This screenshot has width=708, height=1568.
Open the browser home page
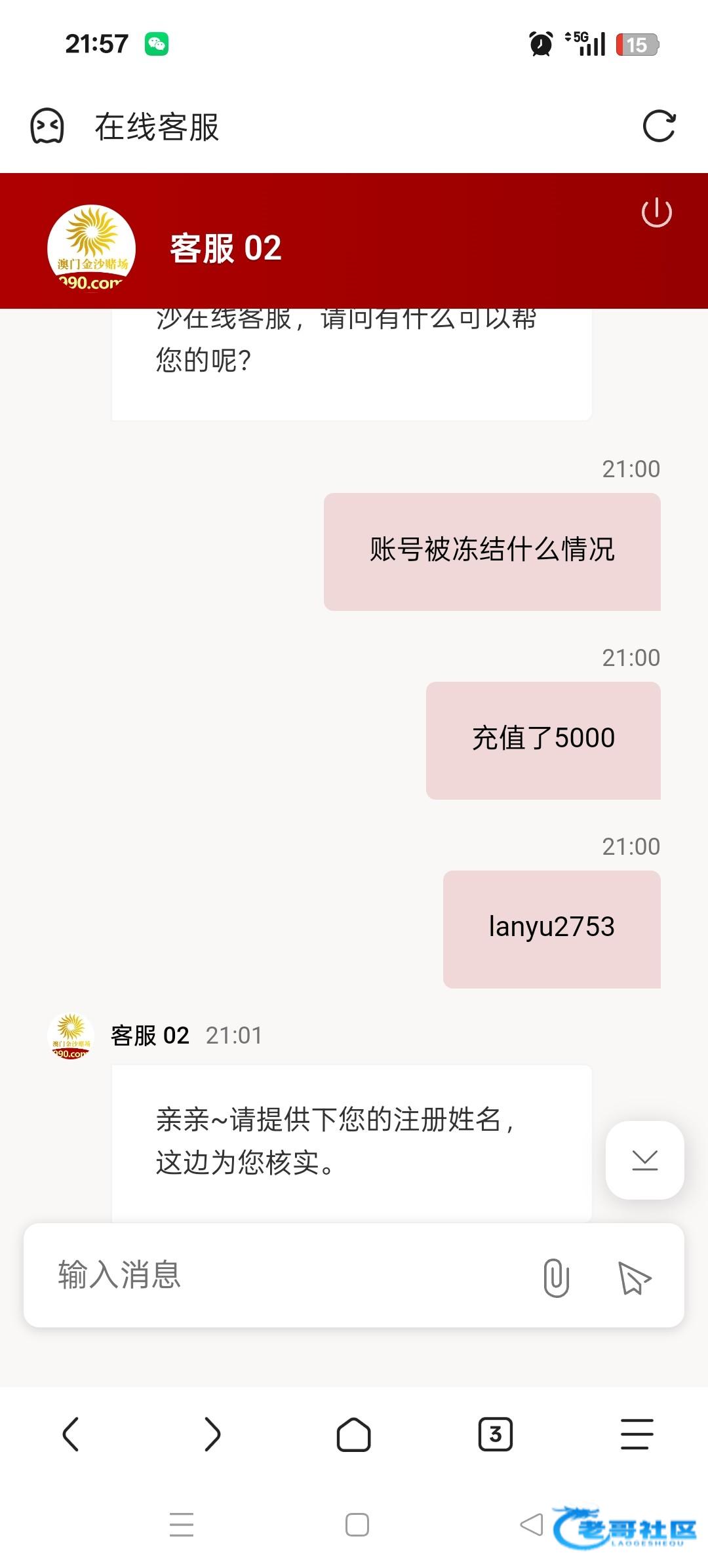(x=354, y=1434)
